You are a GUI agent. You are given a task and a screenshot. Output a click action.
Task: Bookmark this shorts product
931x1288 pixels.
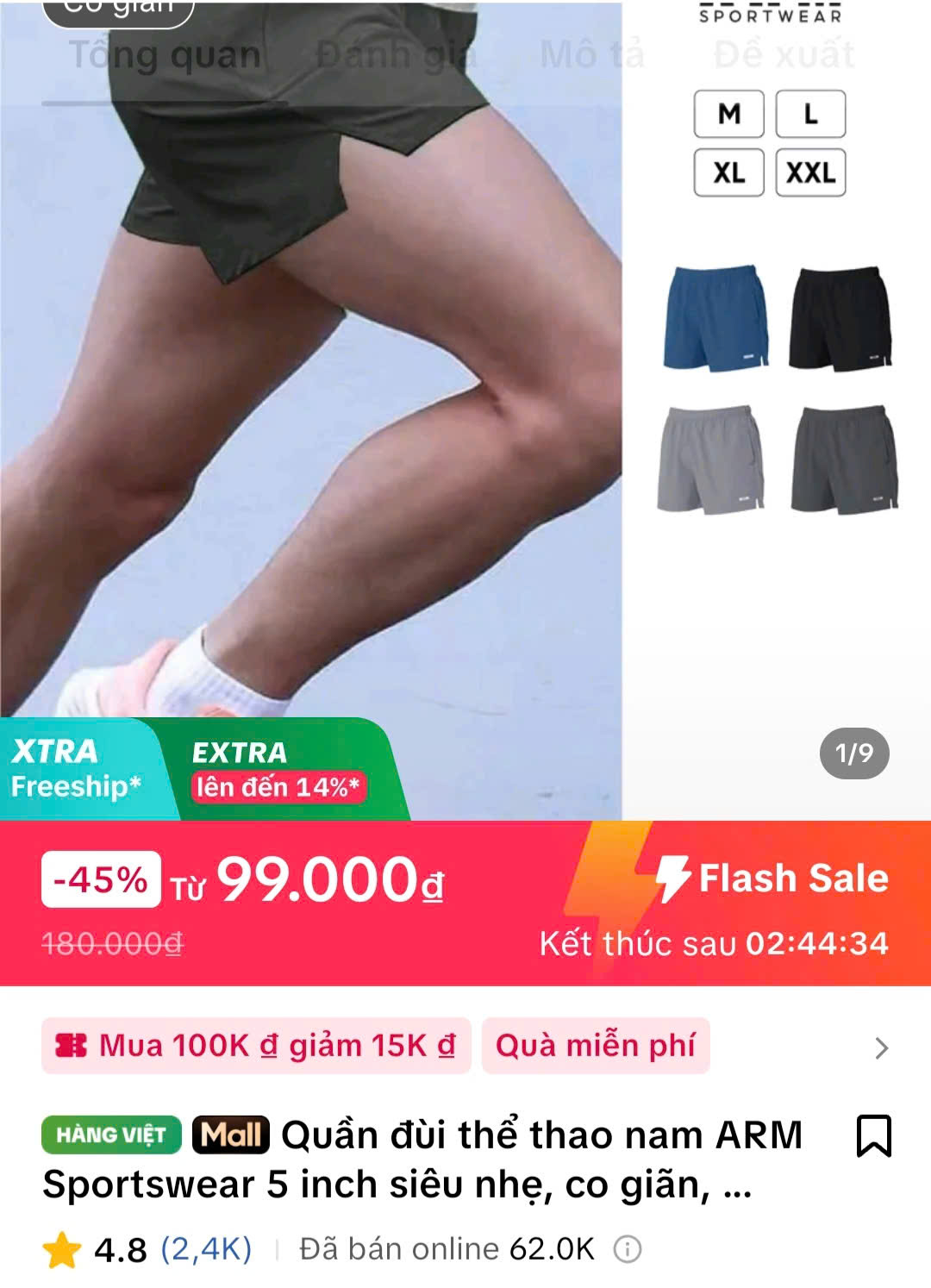pos(873,1135)
